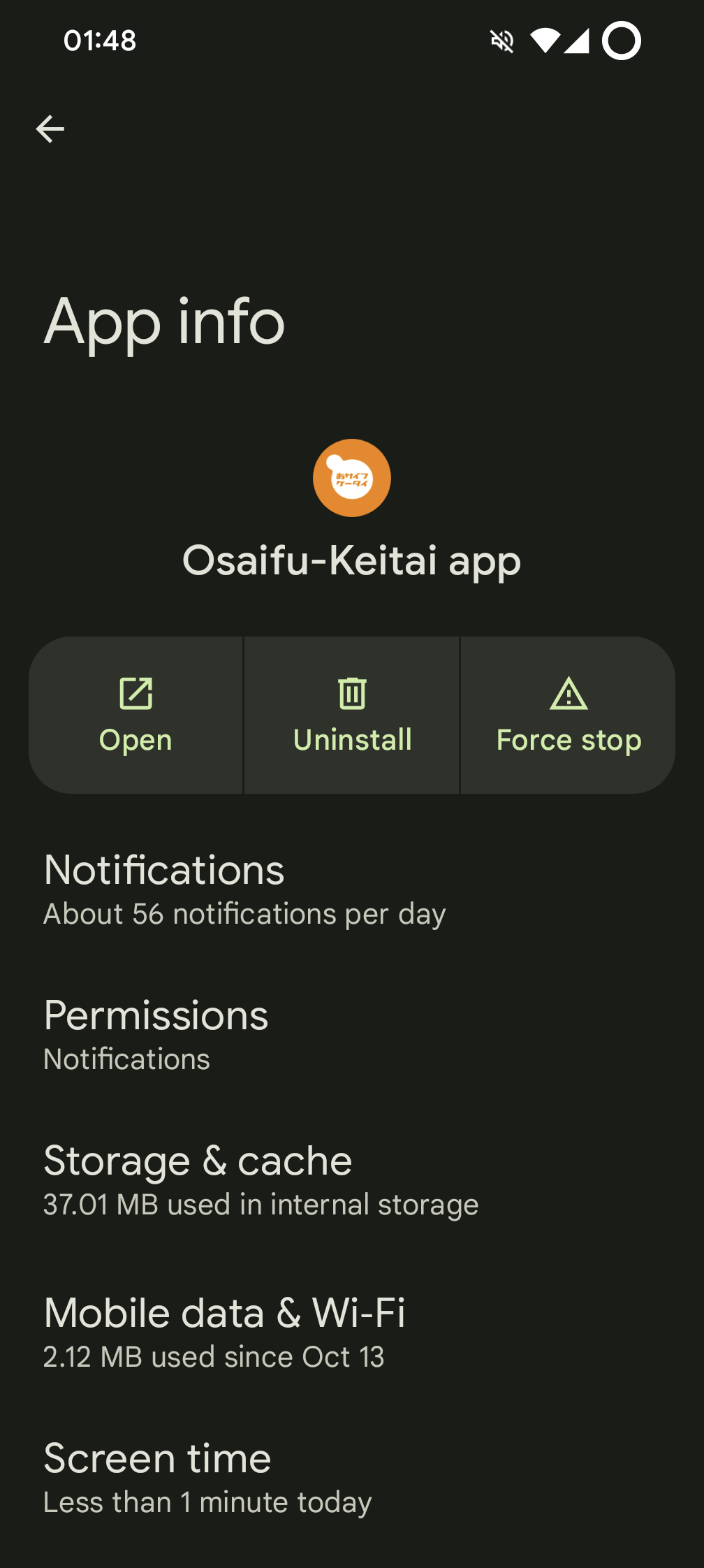Open Notifications settings
This screenshot has width=704, height=1568.
244,890
